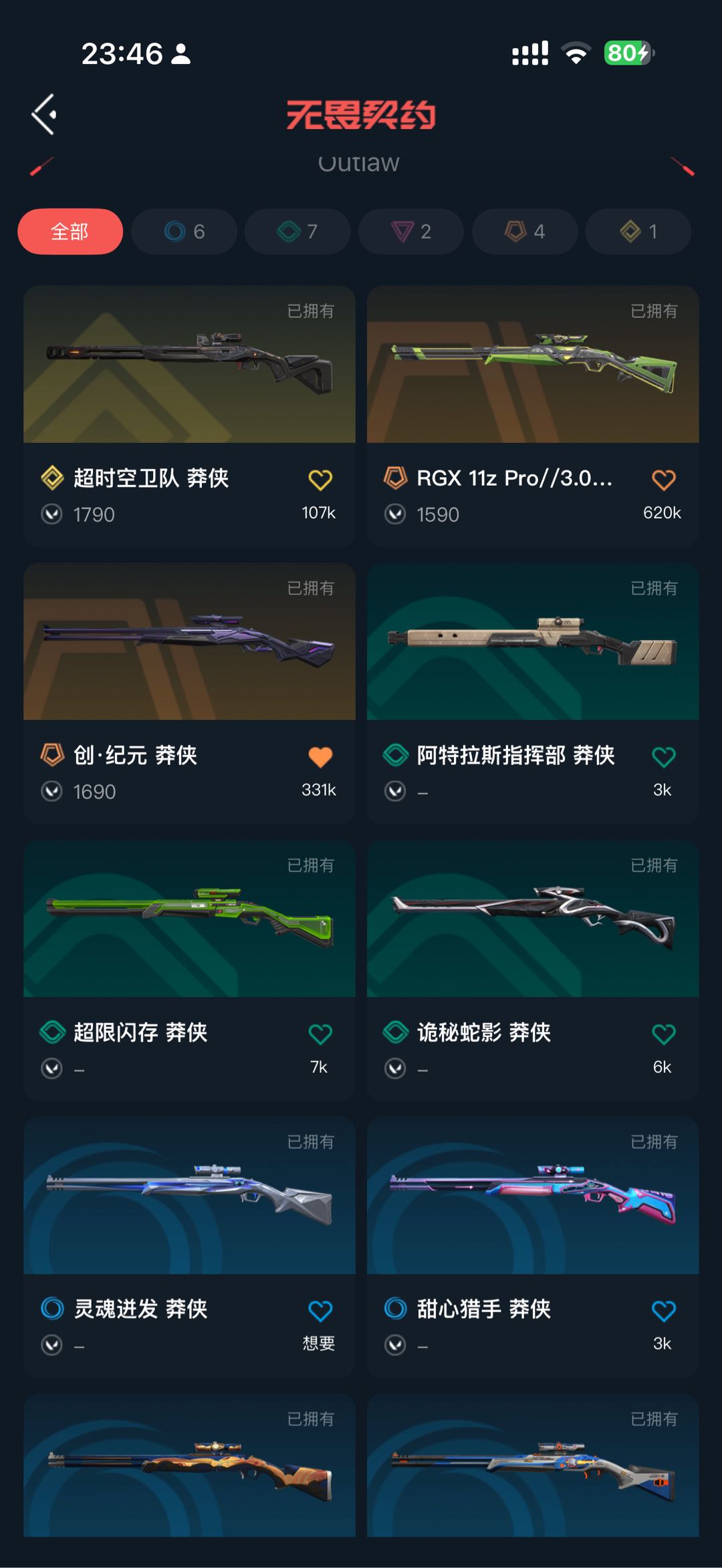Screen dimensions: 722x1568
Task: Filter by the orange tier with 4 skins
Action: [525, 232]
